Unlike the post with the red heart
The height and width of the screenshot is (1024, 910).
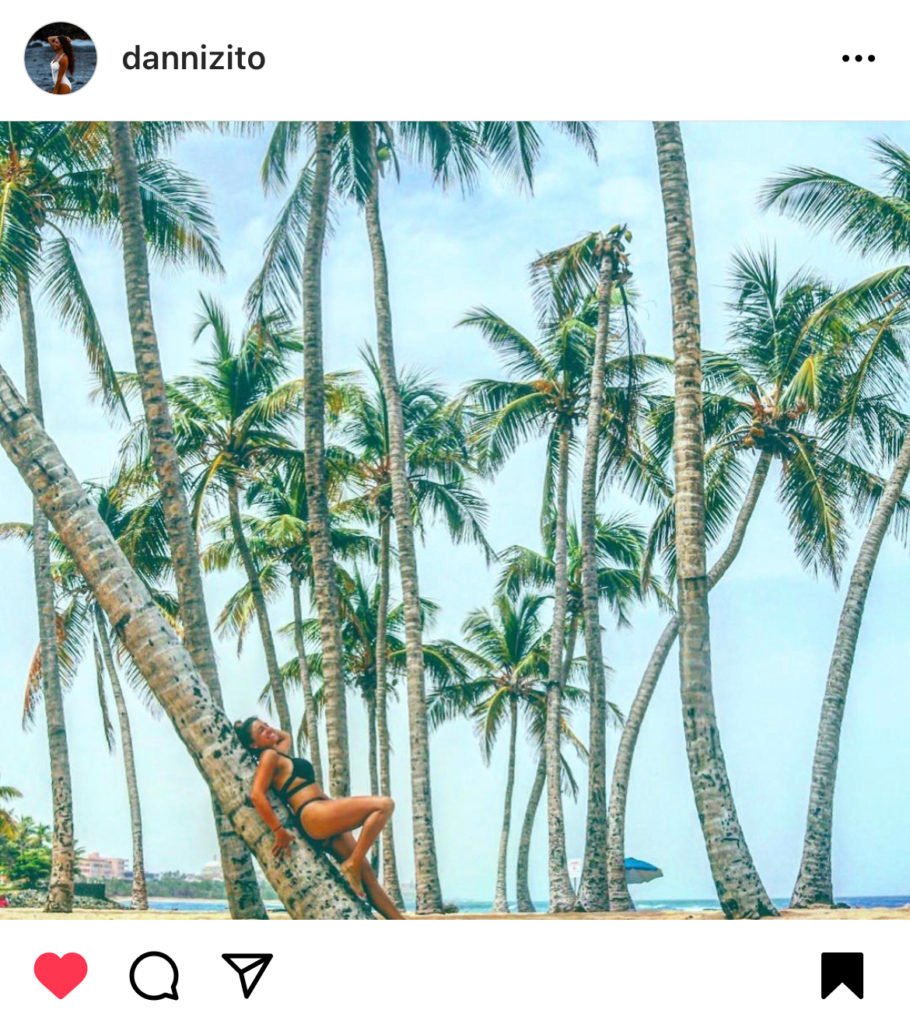[x=61, y=975]
